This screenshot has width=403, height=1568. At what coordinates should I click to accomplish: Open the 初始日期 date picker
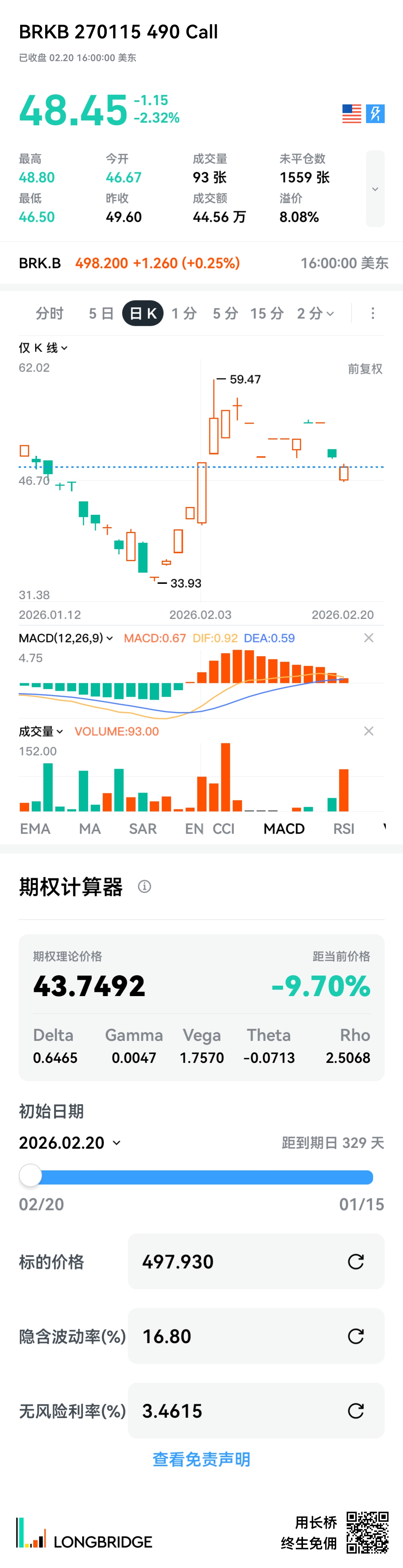click(x=69, y=1143)
